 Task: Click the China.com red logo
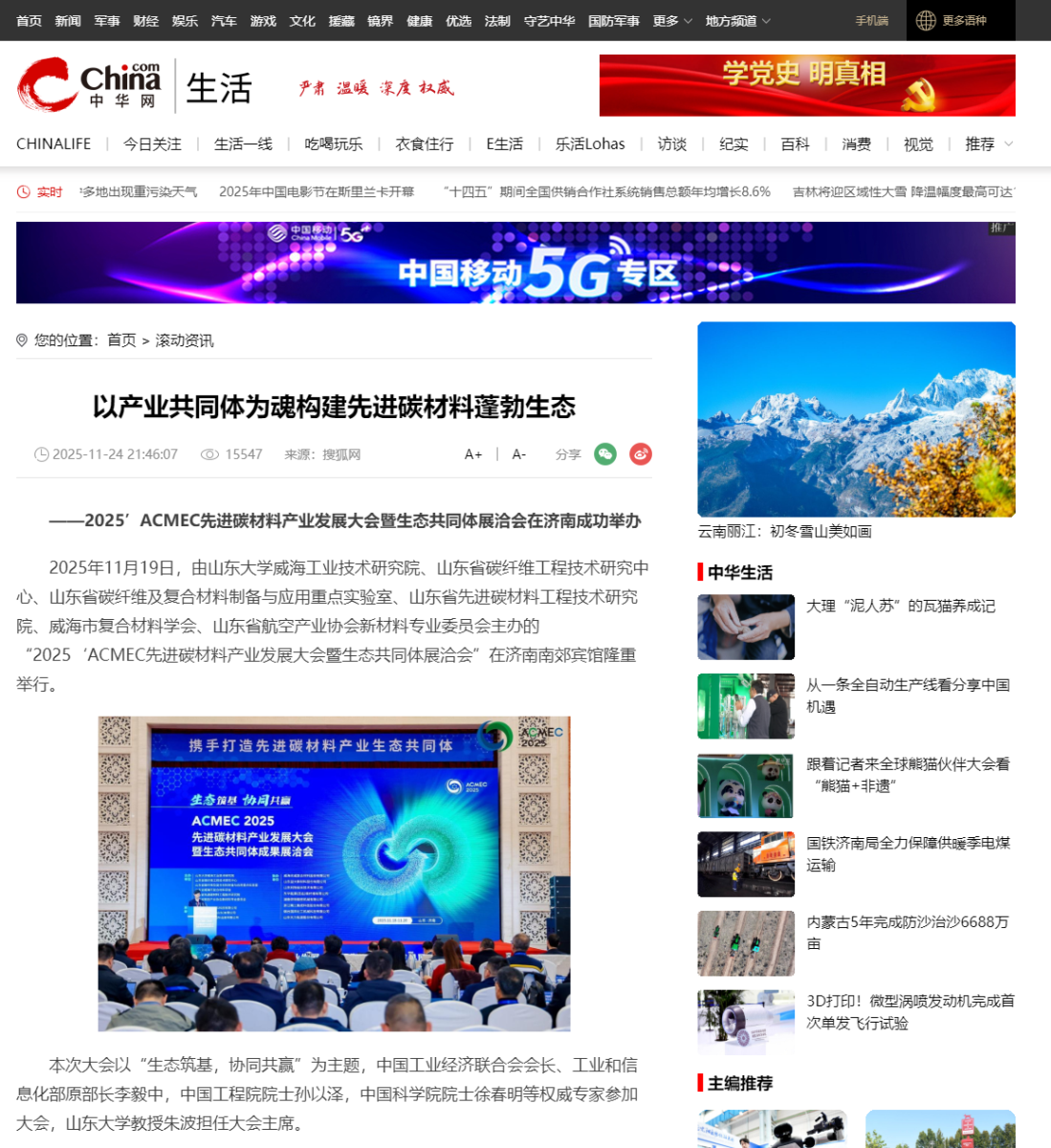pos(46,84)
